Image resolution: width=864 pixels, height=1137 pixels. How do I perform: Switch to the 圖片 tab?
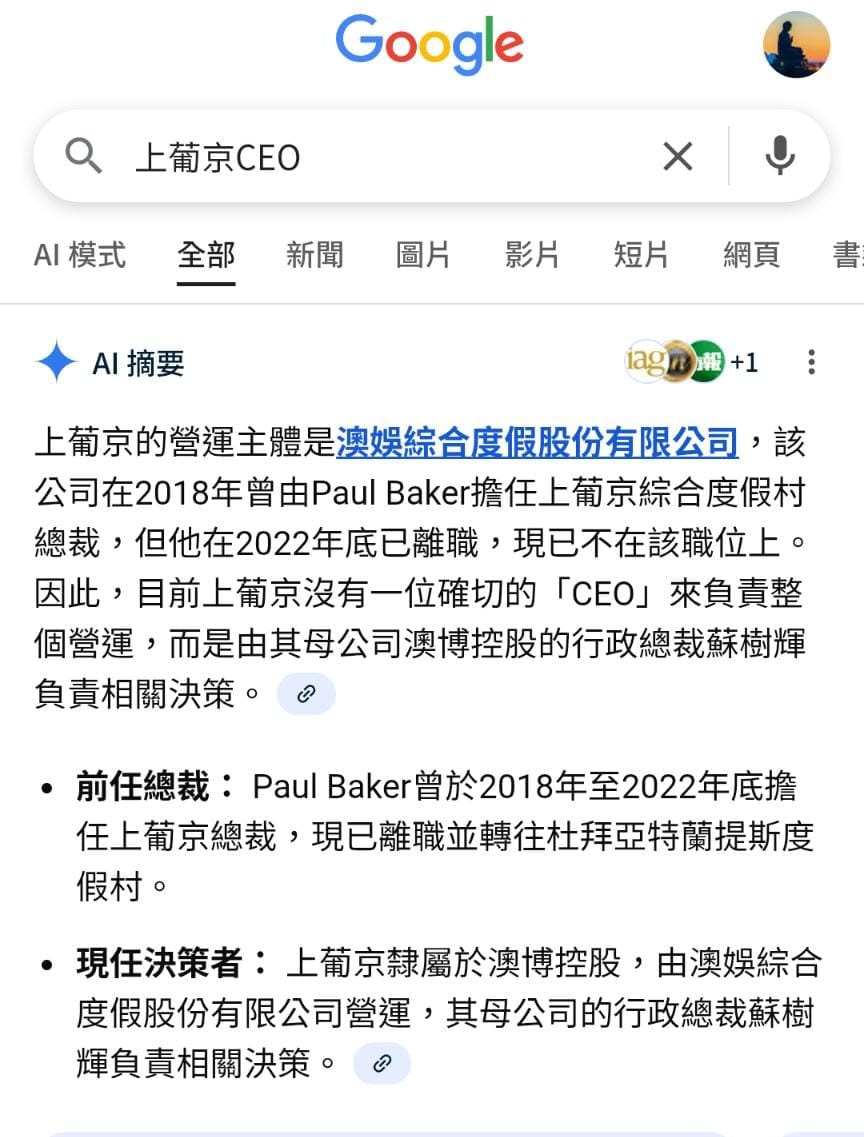click(x=423, y=255)
